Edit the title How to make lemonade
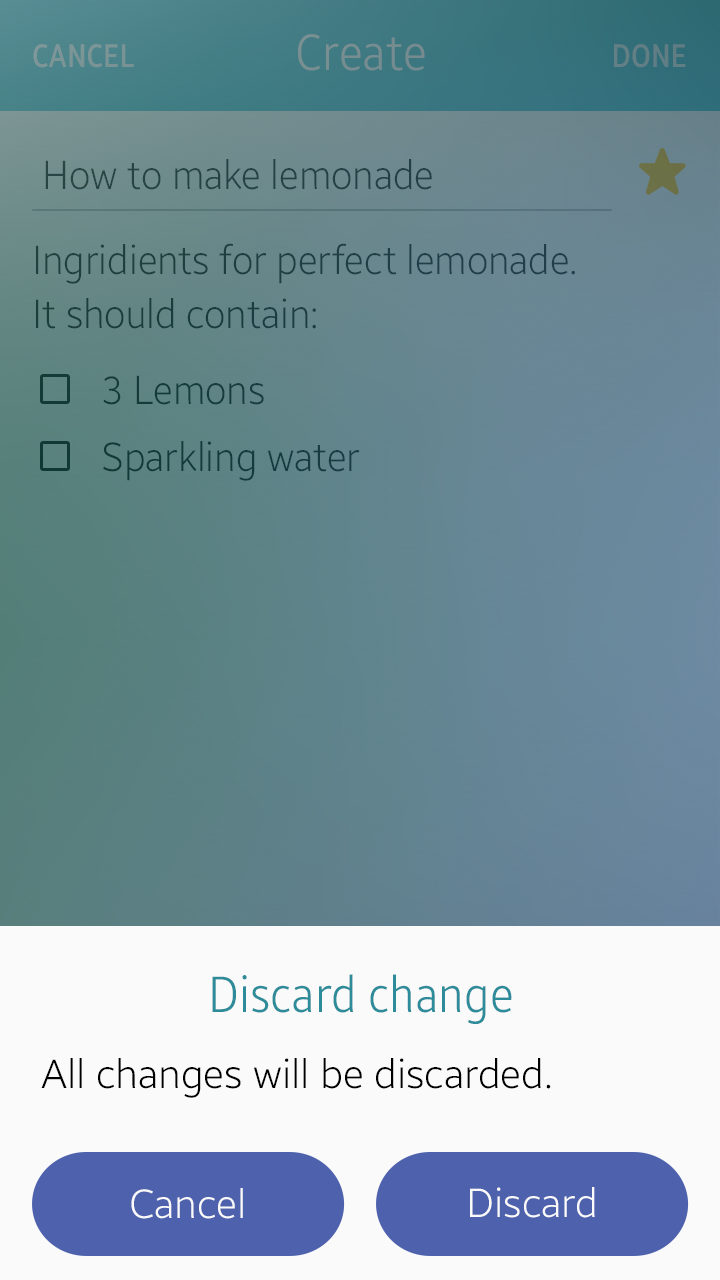Screen dimensions: 720x1280 click(320, 176)
